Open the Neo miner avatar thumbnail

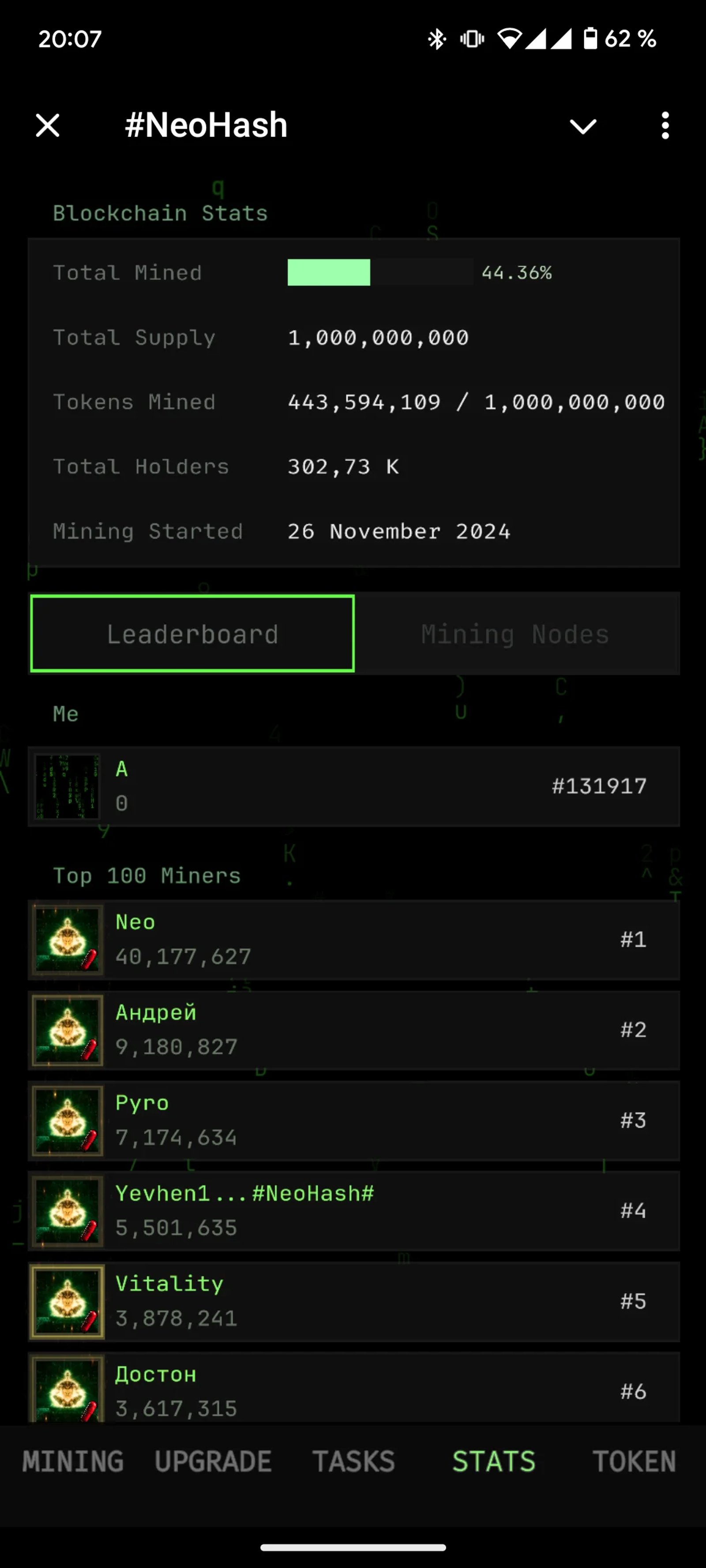pos(67,940)
